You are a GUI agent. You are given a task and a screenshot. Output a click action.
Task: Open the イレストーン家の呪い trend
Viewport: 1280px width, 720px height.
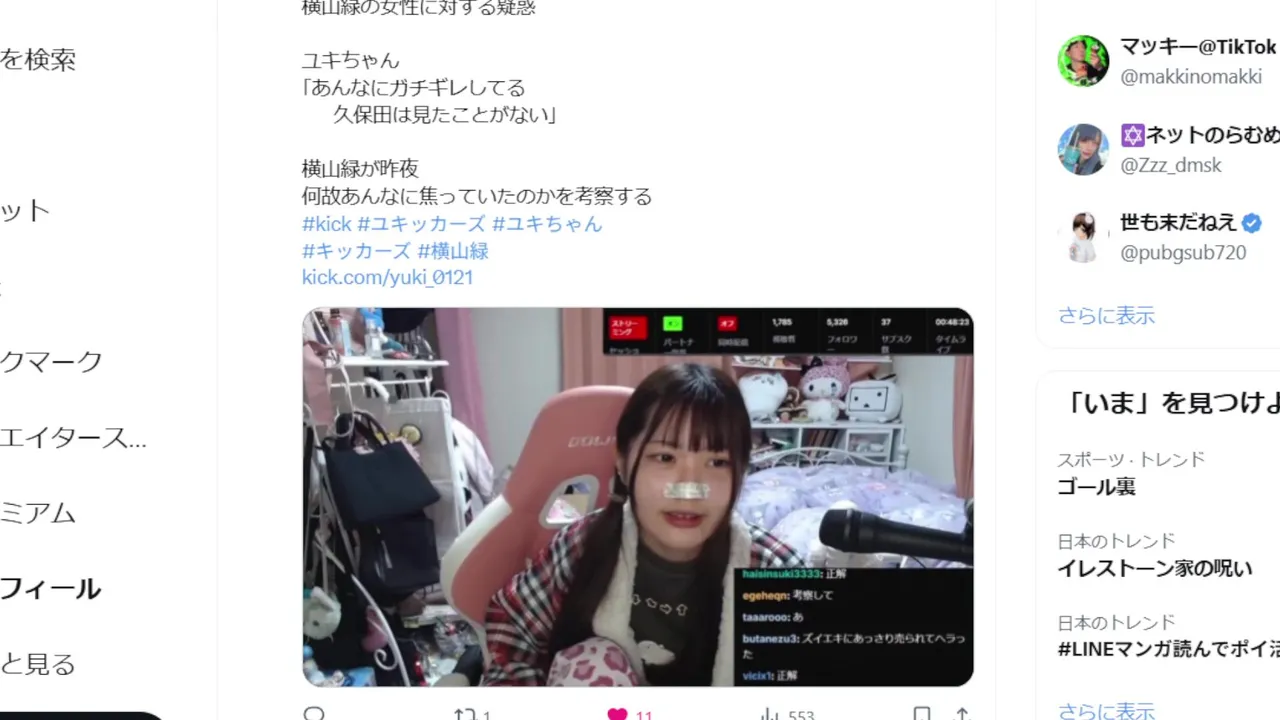point(1154,568)
